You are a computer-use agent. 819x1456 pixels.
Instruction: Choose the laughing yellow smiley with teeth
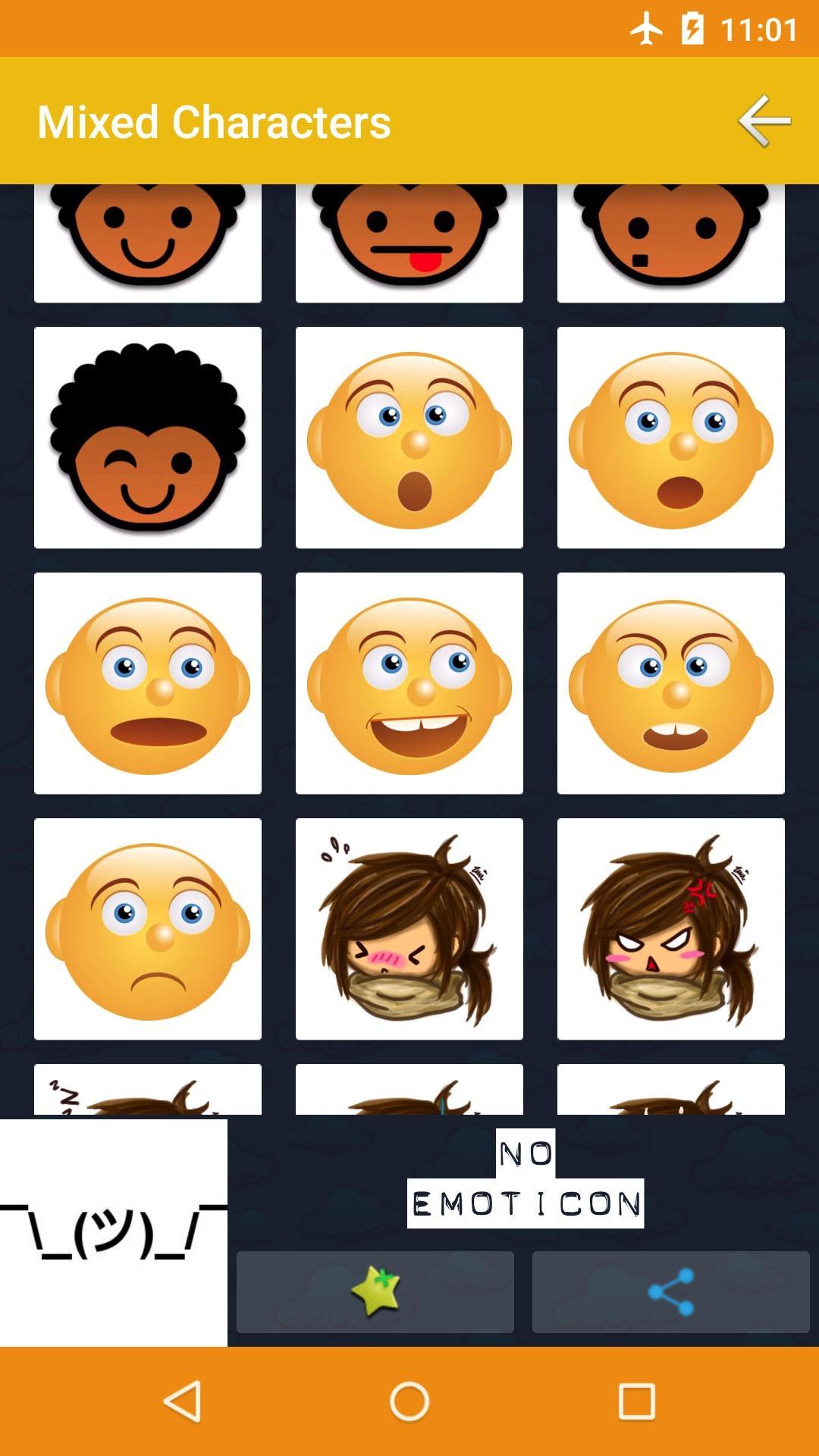point(409,683)
